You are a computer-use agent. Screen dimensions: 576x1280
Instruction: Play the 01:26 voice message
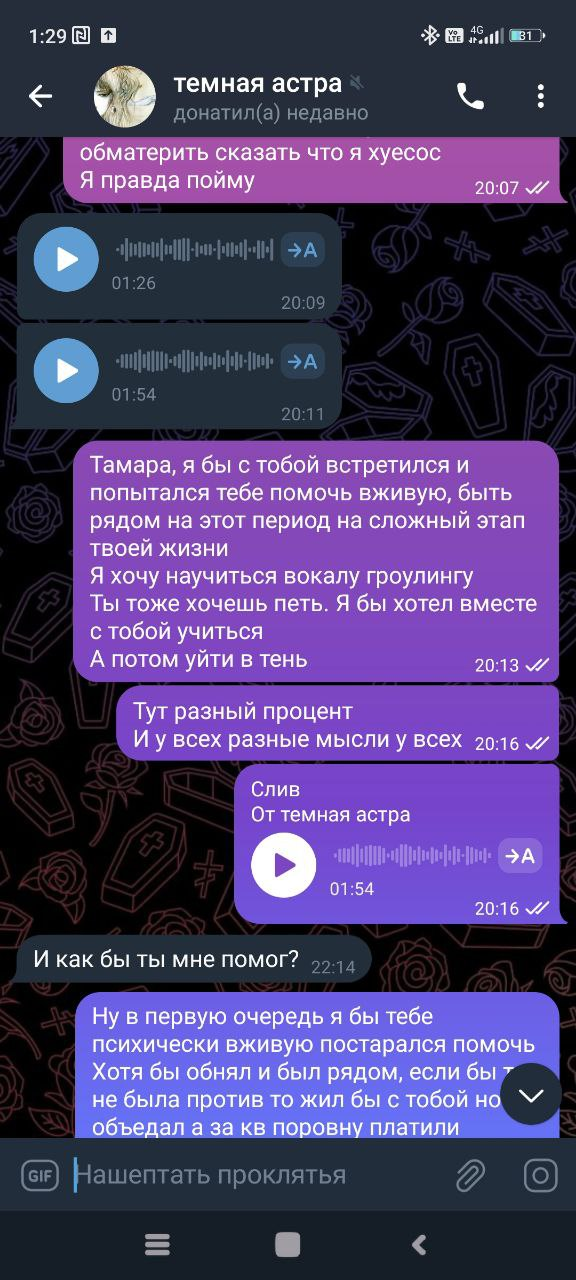(66, 260)
